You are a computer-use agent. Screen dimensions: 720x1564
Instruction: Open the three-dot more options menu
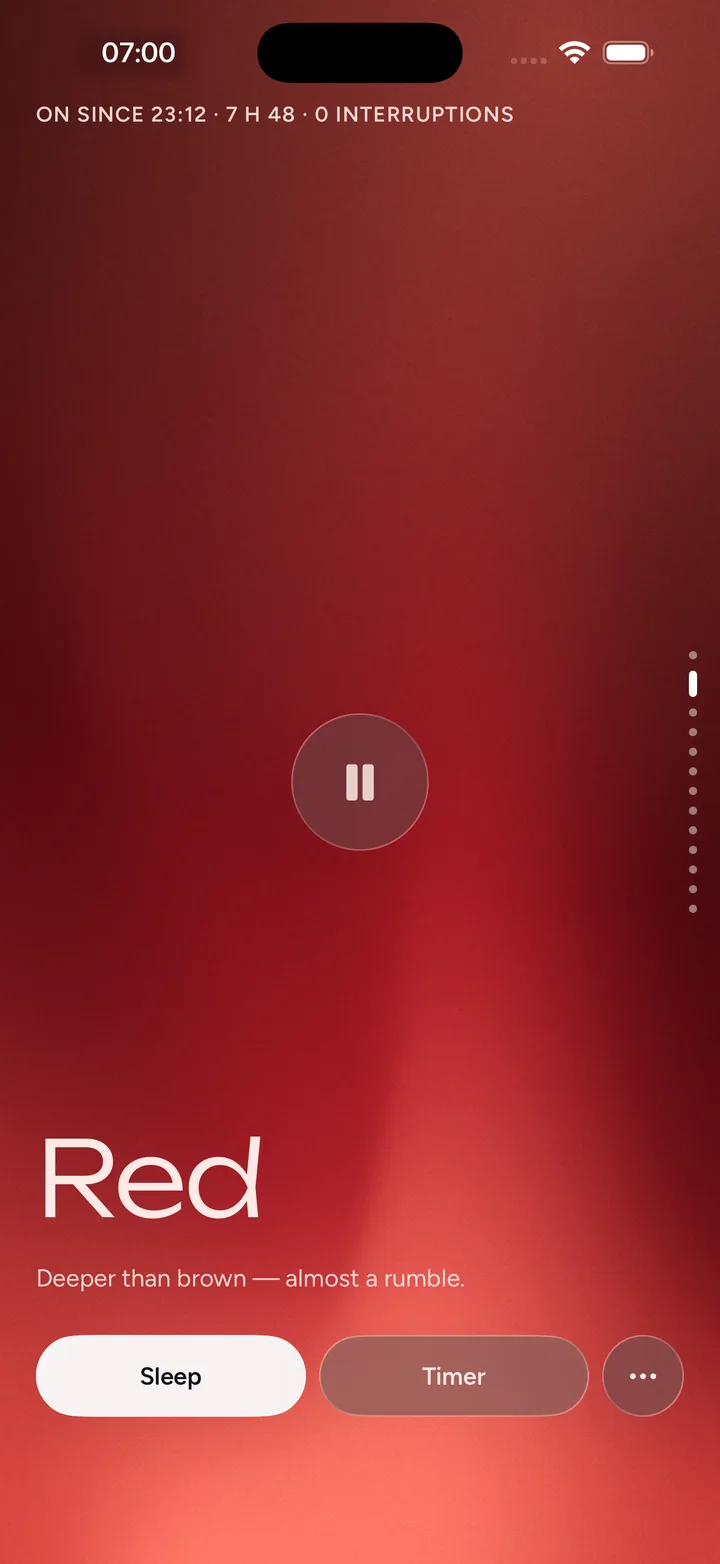(643, 1376)
